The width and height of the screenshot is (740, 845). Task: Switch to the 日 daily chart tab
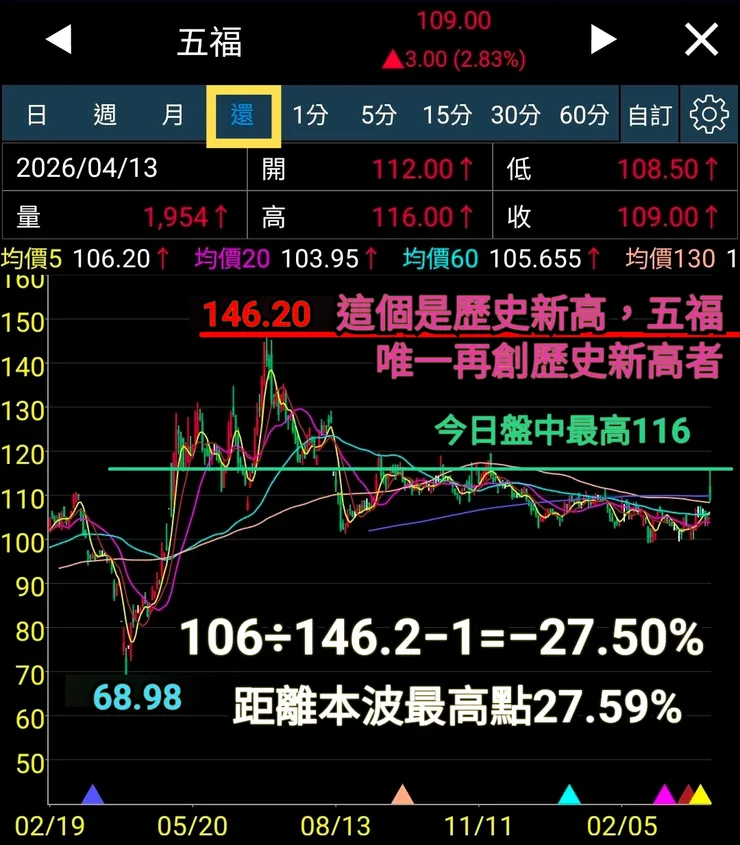[x=38, y=113]
